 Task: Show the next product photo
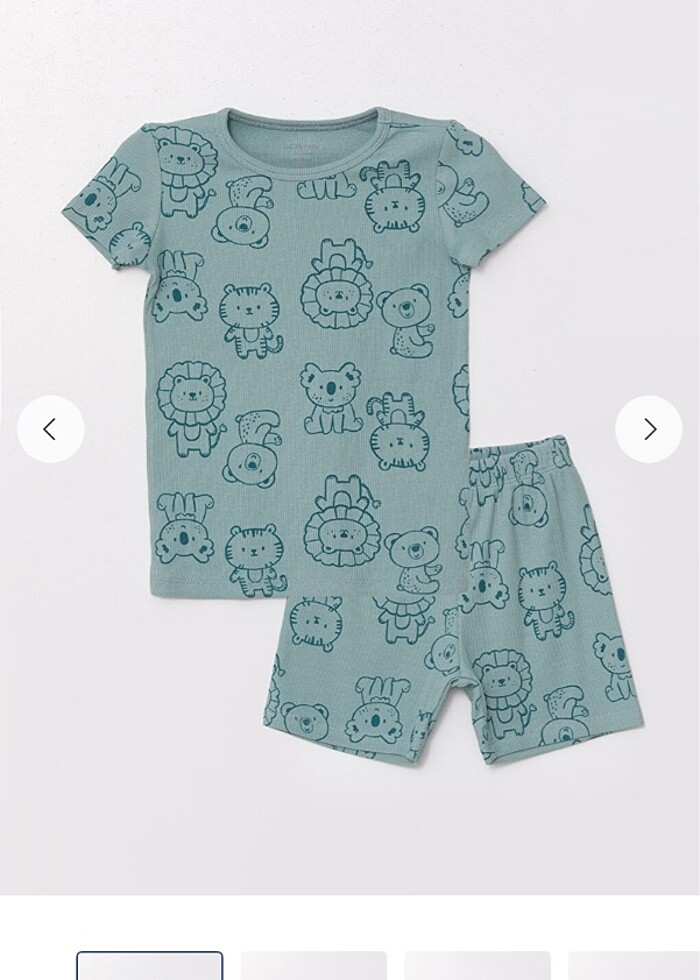point(649,429)
